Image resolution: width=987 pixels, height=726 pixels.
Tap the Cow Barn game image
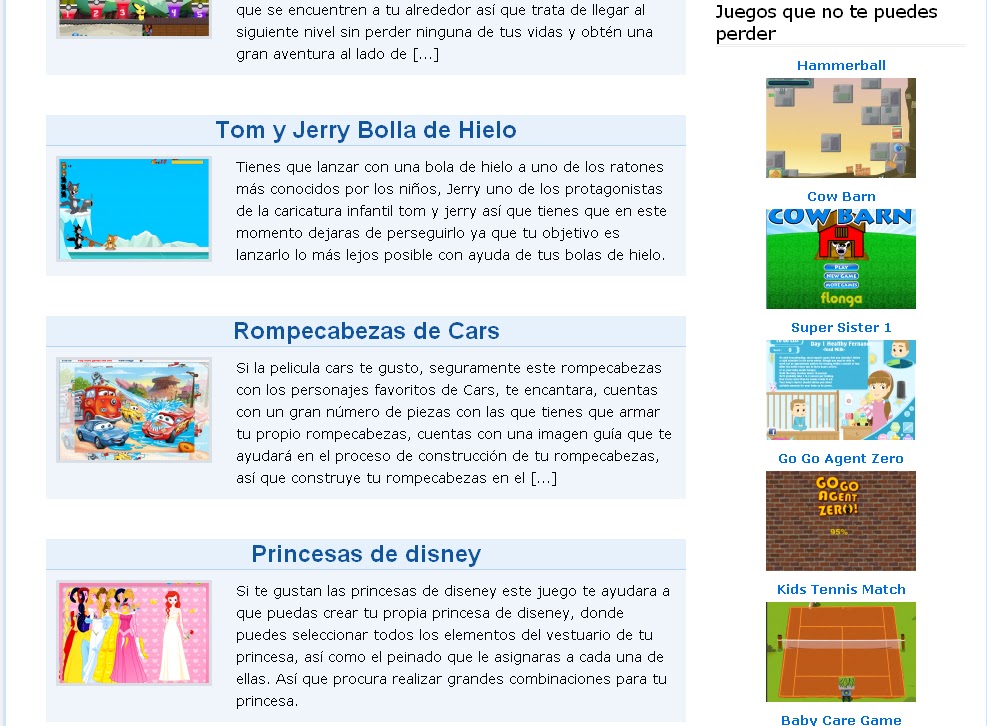tap(841, 259)
